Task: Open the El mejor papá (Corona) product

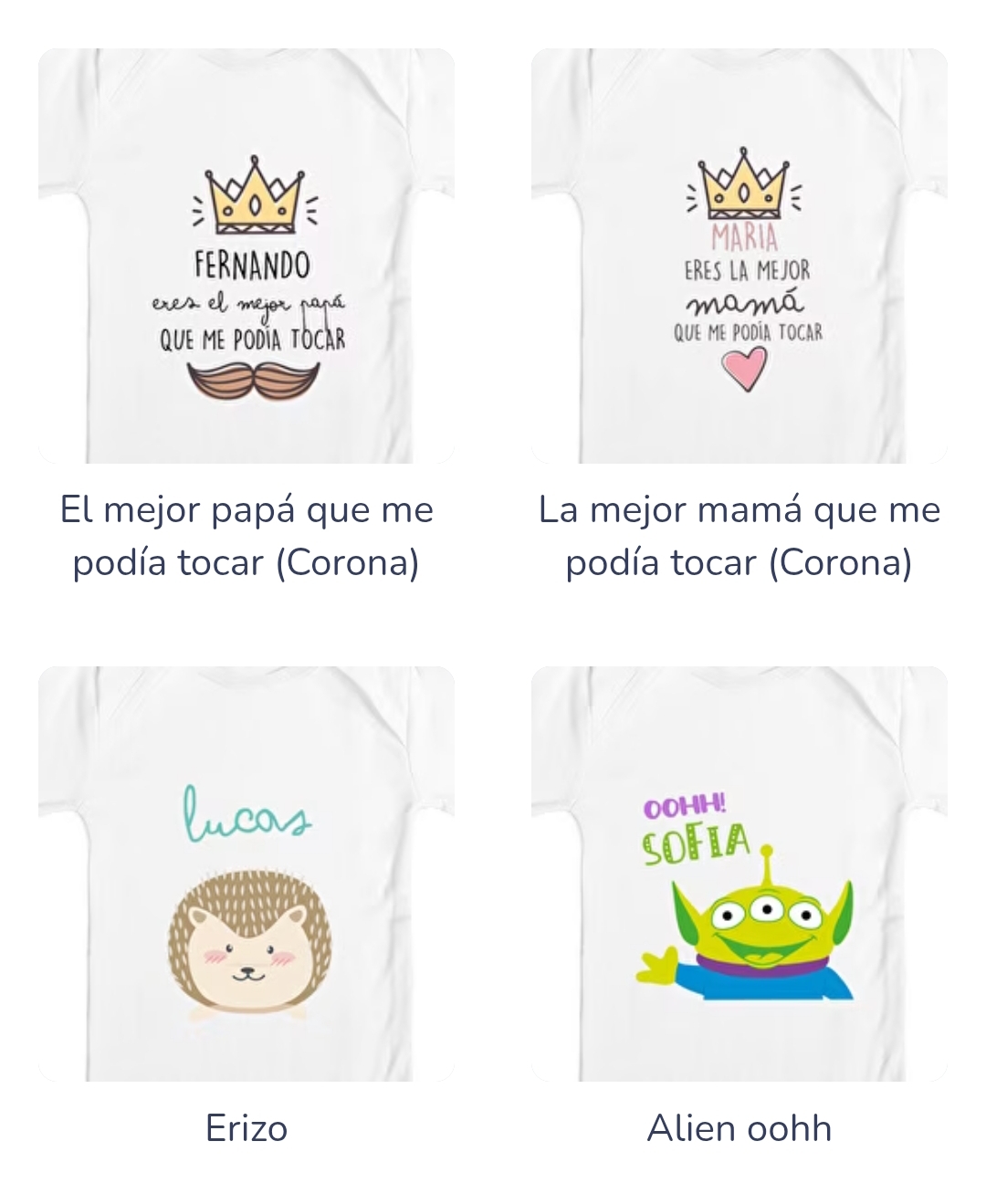Action: click(246, 257)
